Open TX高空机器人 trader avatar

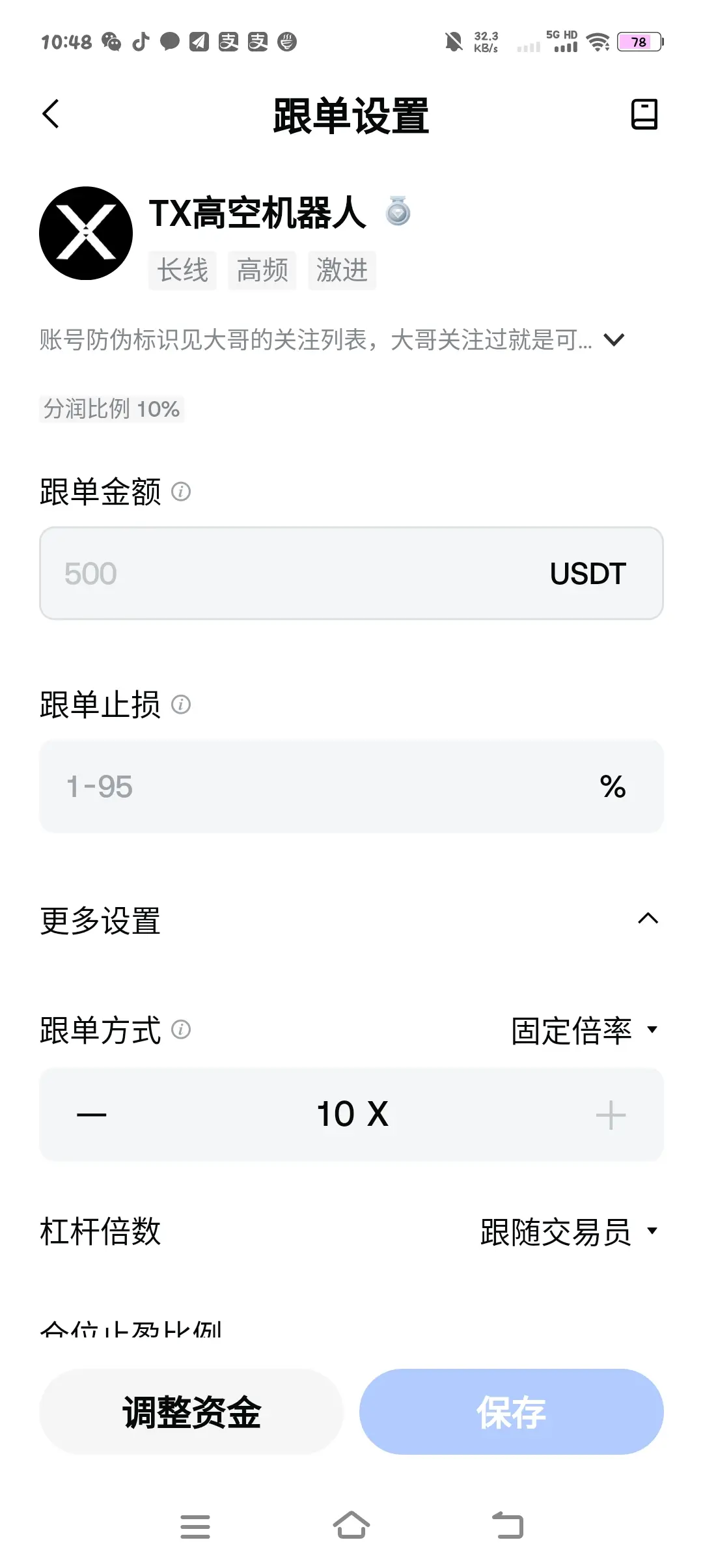86,233
